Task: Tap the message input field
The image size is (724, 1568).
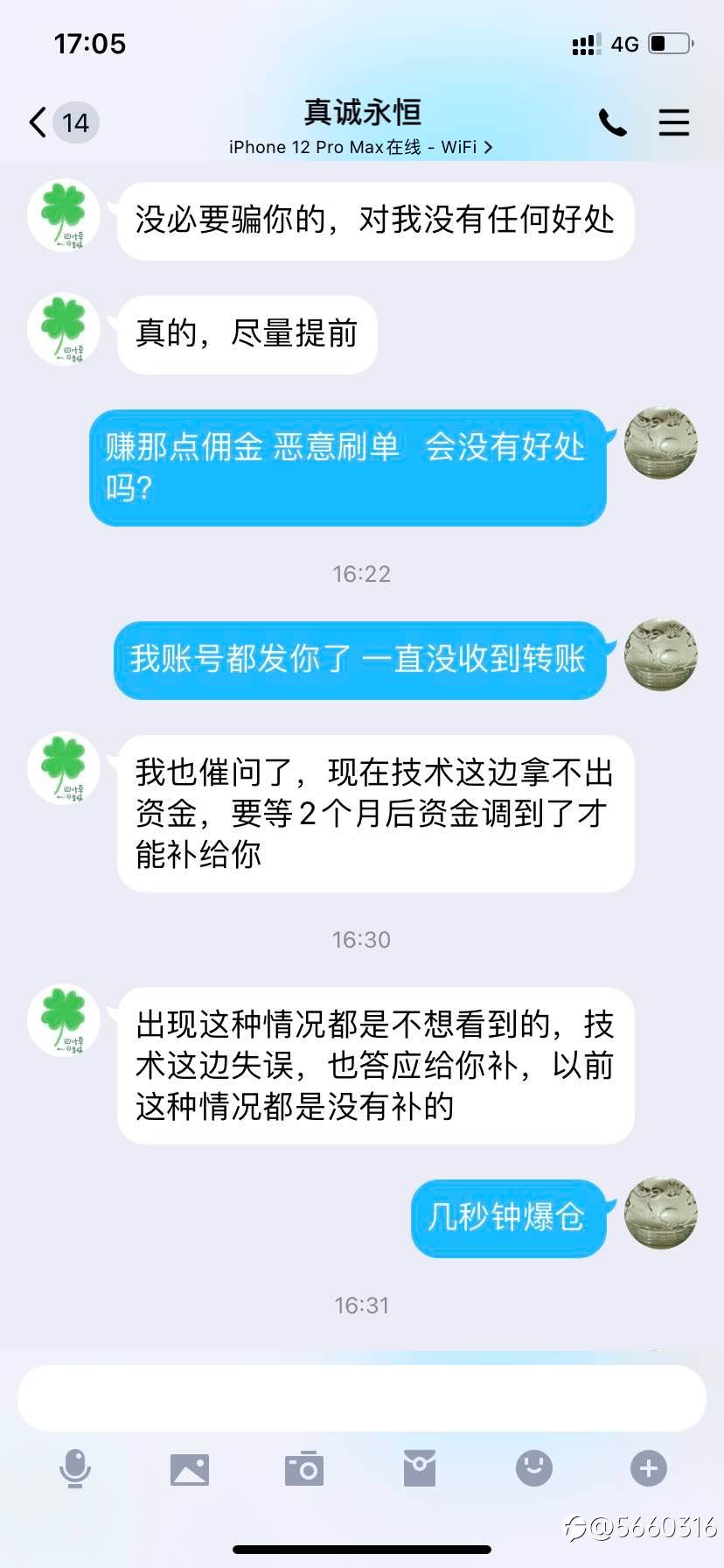Action: (361, 1397)
